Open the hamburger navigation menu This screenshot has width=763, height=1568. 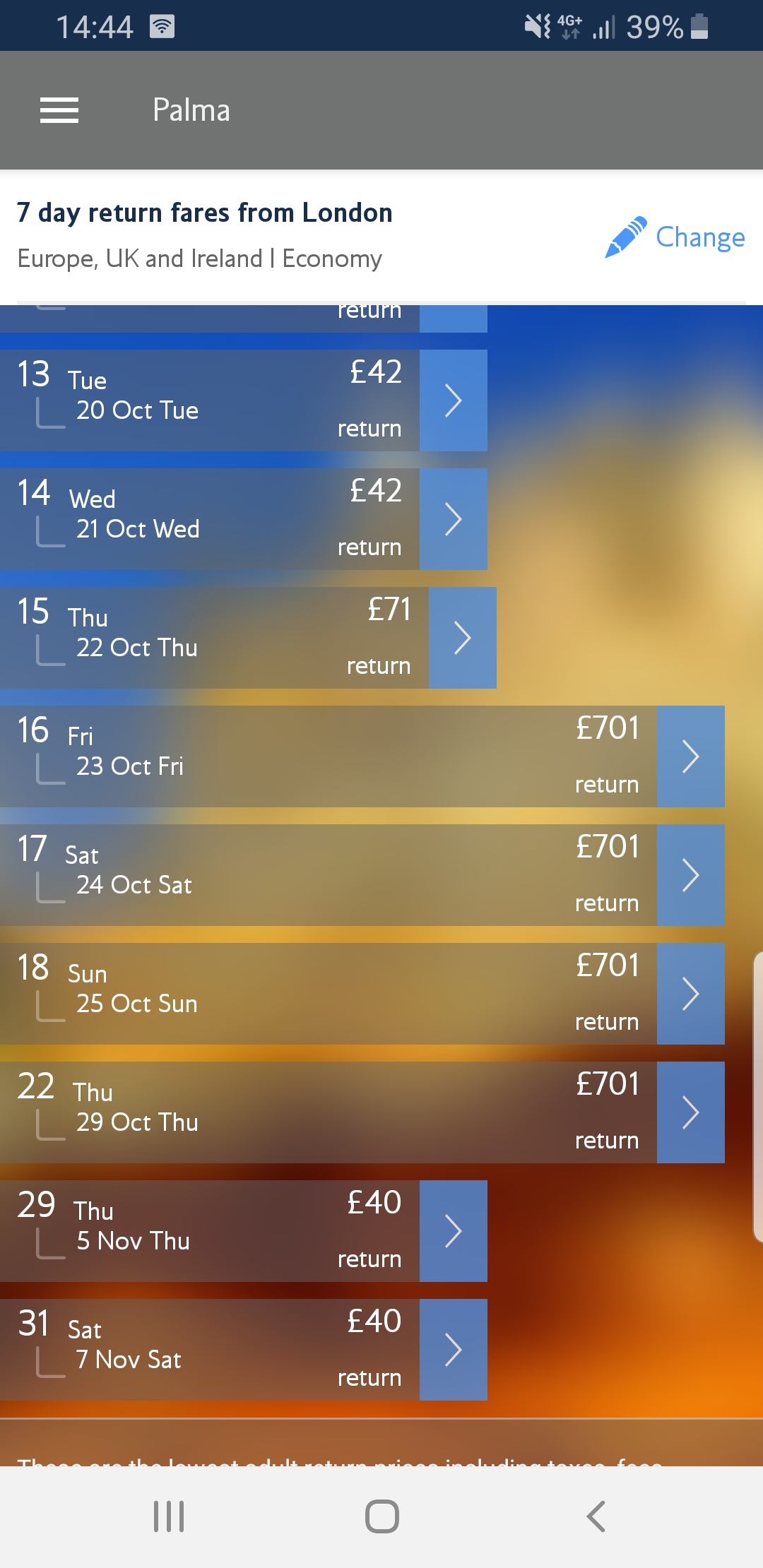[59, 110]
